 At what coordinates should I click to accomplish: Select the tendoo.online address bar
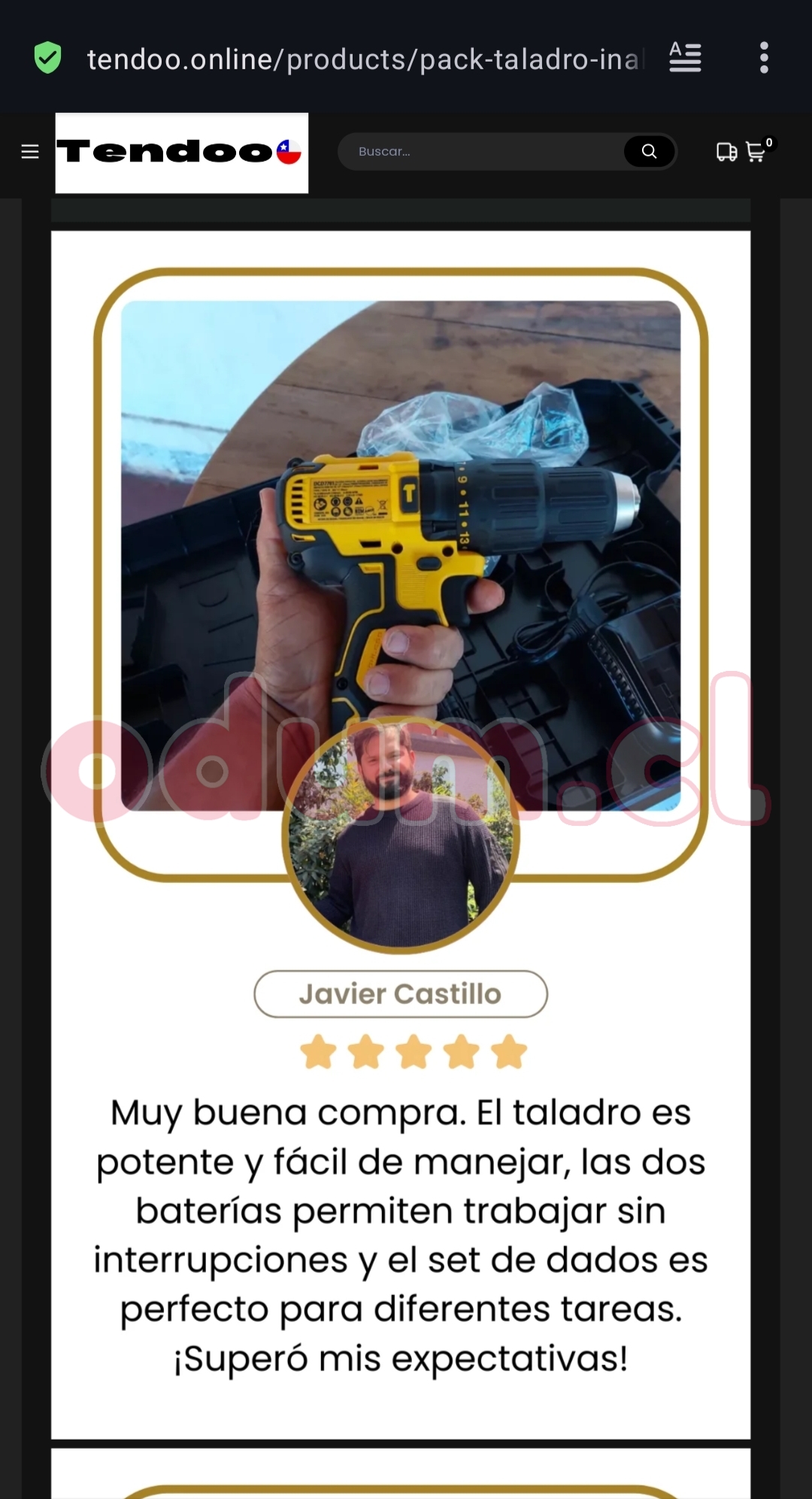click(365, 59)
